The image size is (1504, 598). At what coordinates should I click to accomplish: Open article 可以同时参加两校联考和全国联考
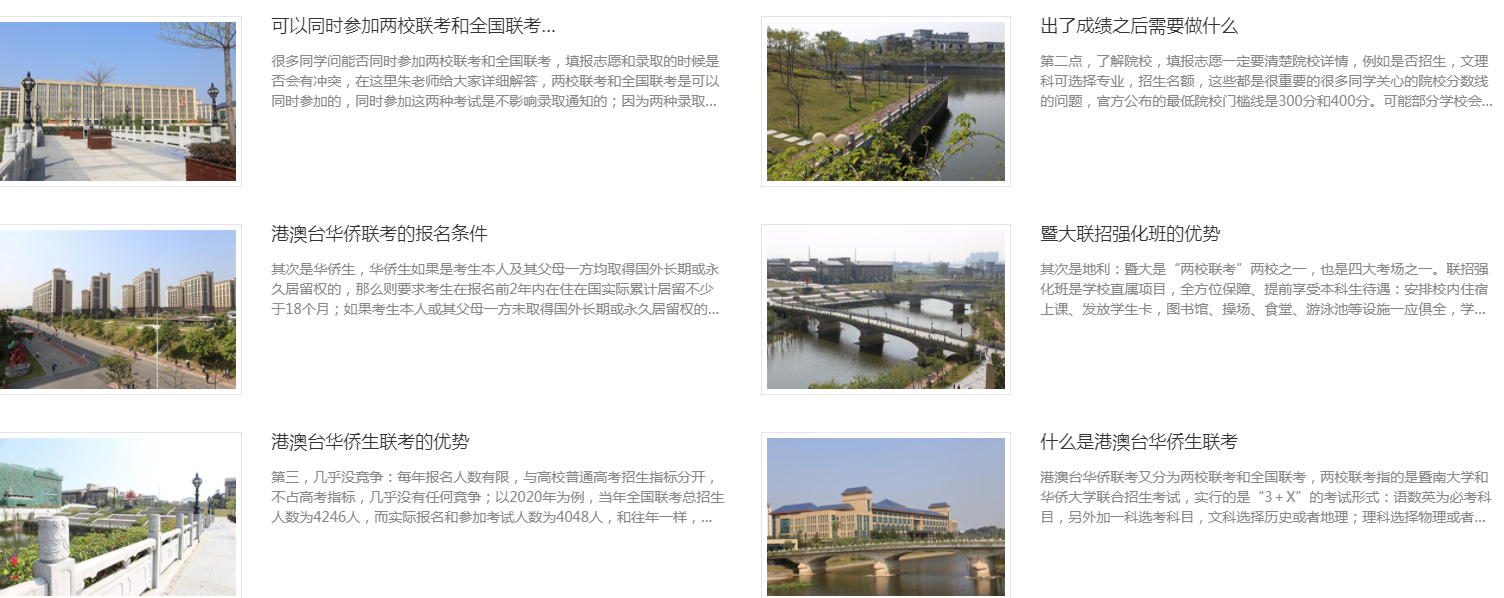[413, 26]
